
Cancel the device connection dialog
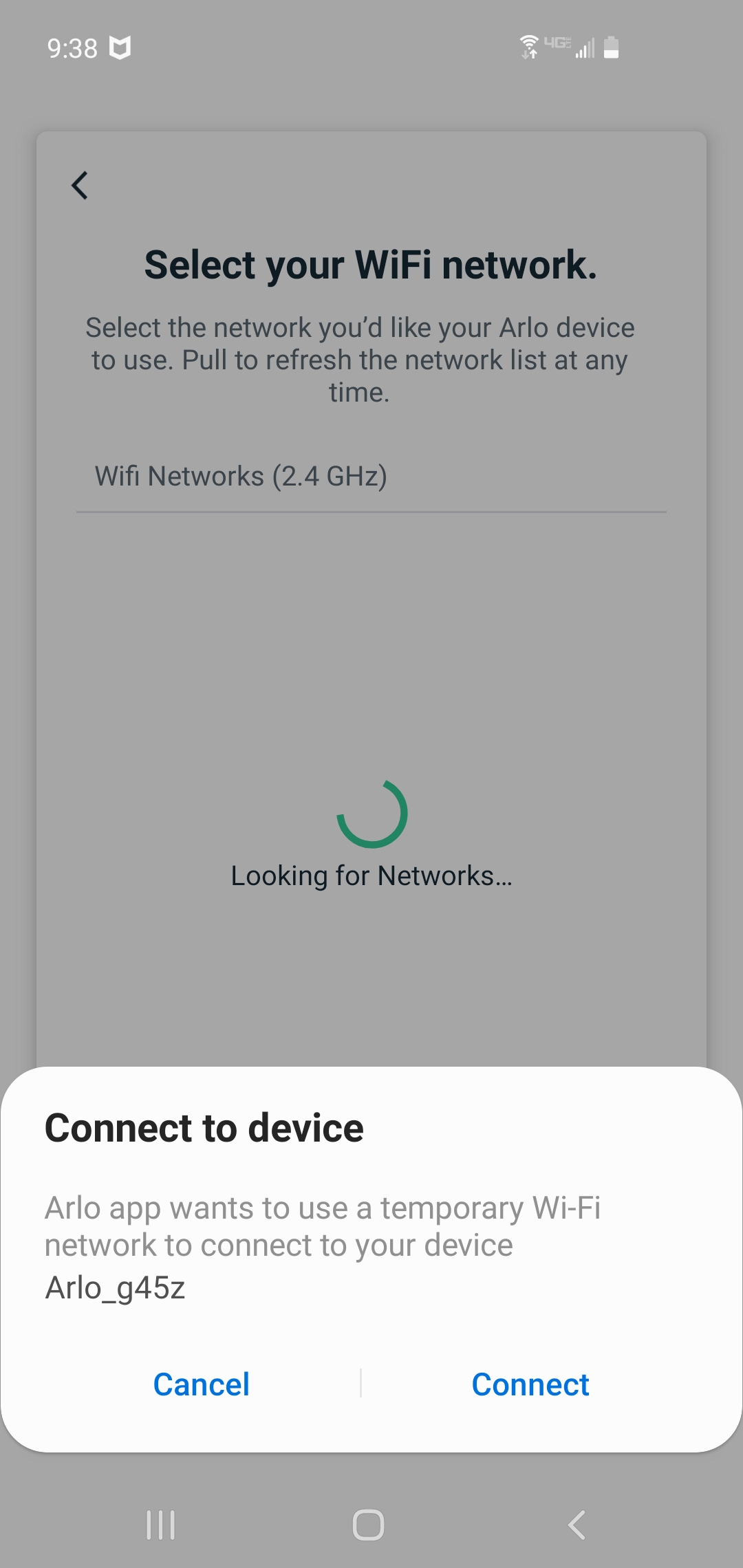click(202, 1384)
